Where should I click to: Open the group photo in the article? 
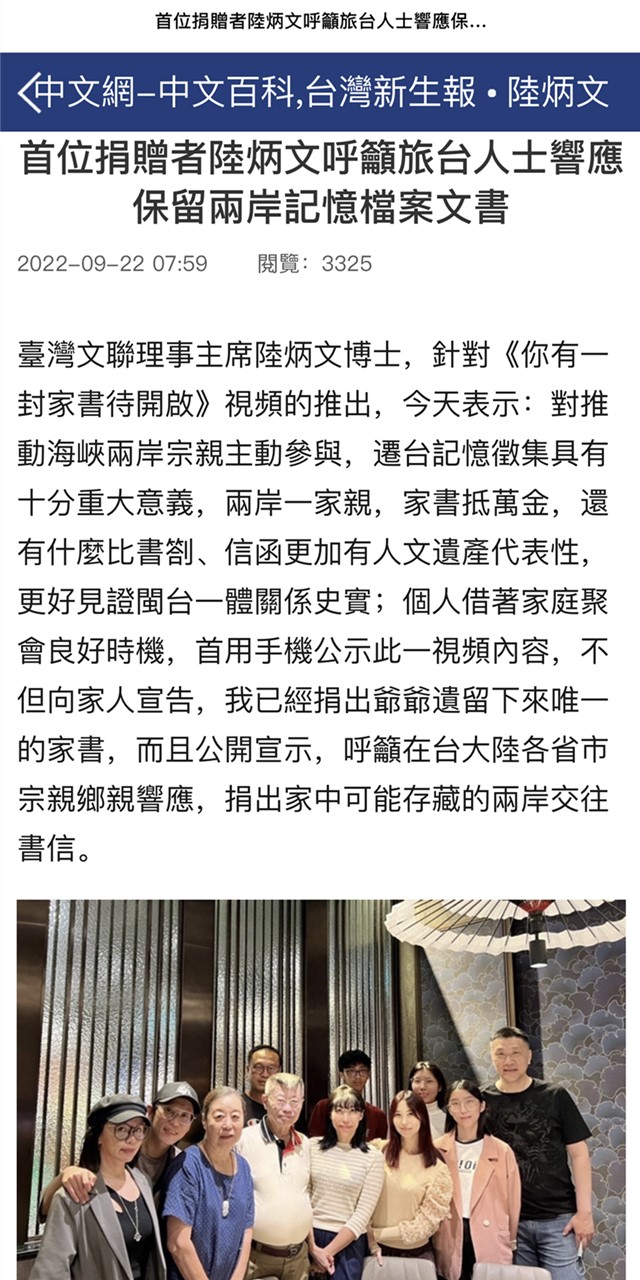pyautogui.click(x=320, y=1088)
